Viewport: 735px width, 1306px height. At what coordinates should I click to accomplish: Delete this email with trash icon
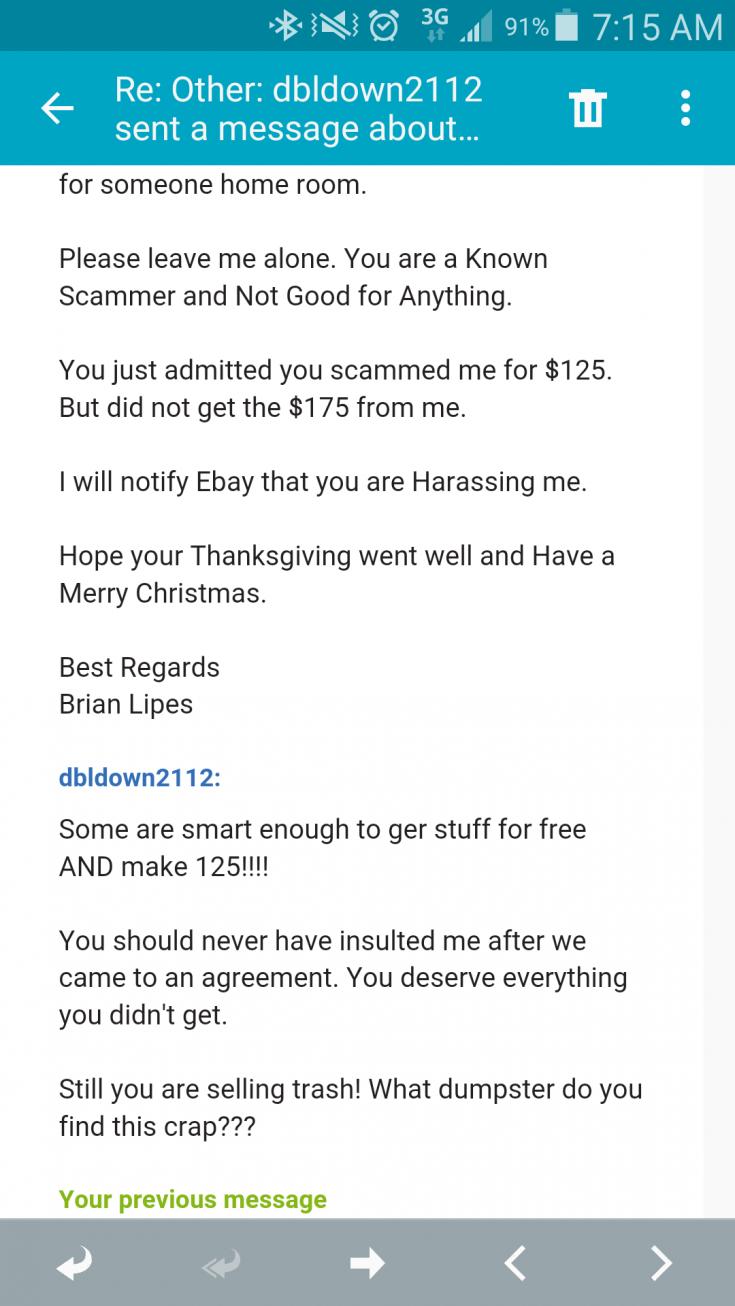(x=587, y=108)
